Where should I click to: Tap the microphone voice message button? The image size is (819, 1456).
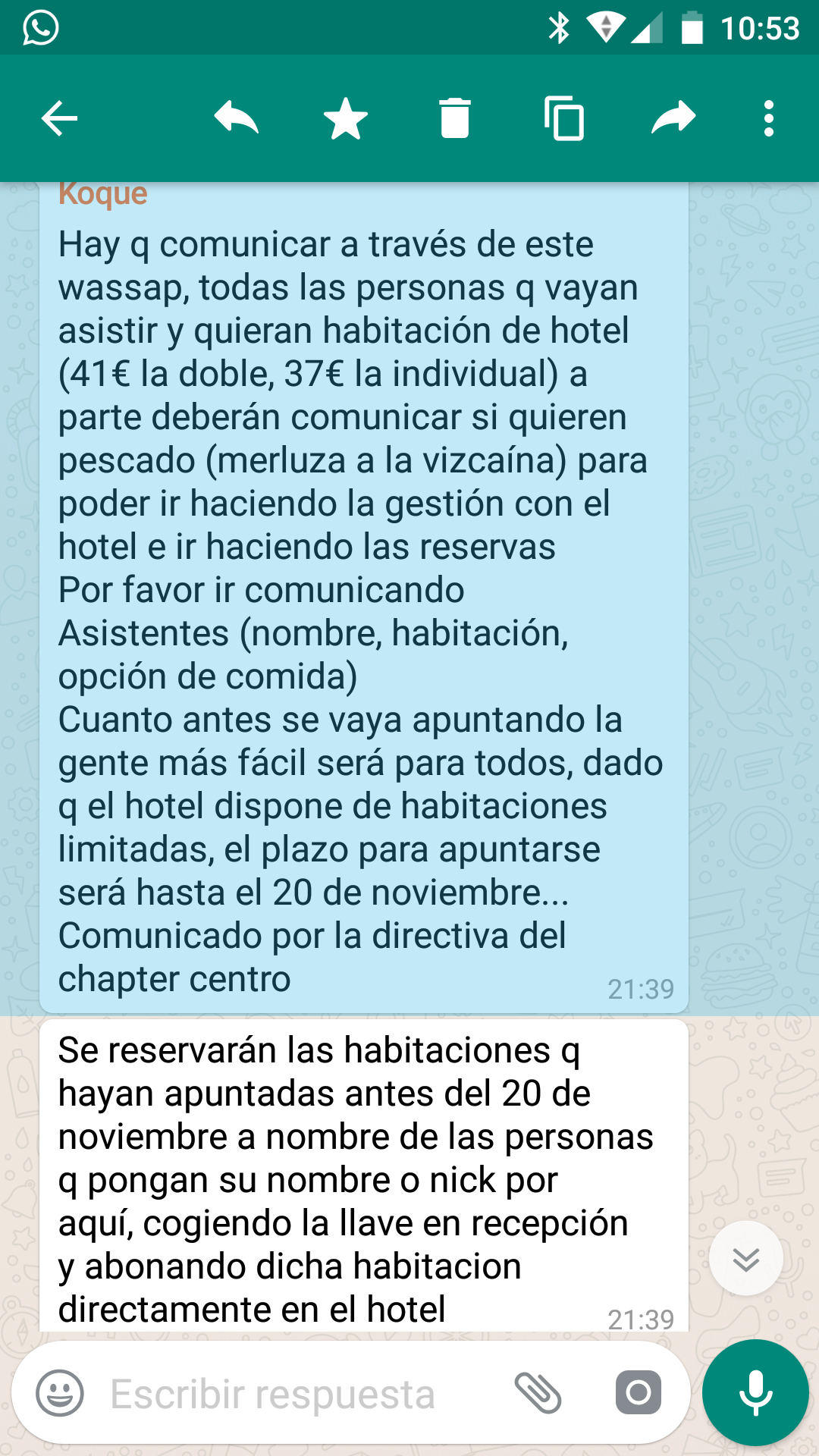(755, 1393)
